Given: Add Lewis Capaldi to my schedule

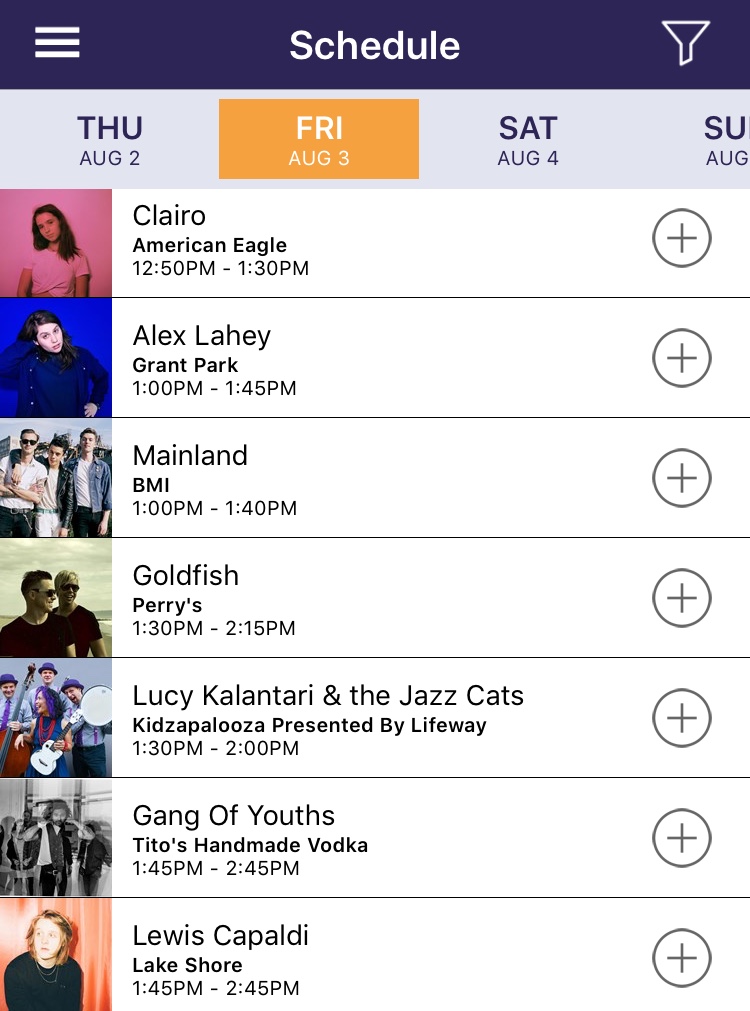Looking at the screenshot, I should click(682, 958).
